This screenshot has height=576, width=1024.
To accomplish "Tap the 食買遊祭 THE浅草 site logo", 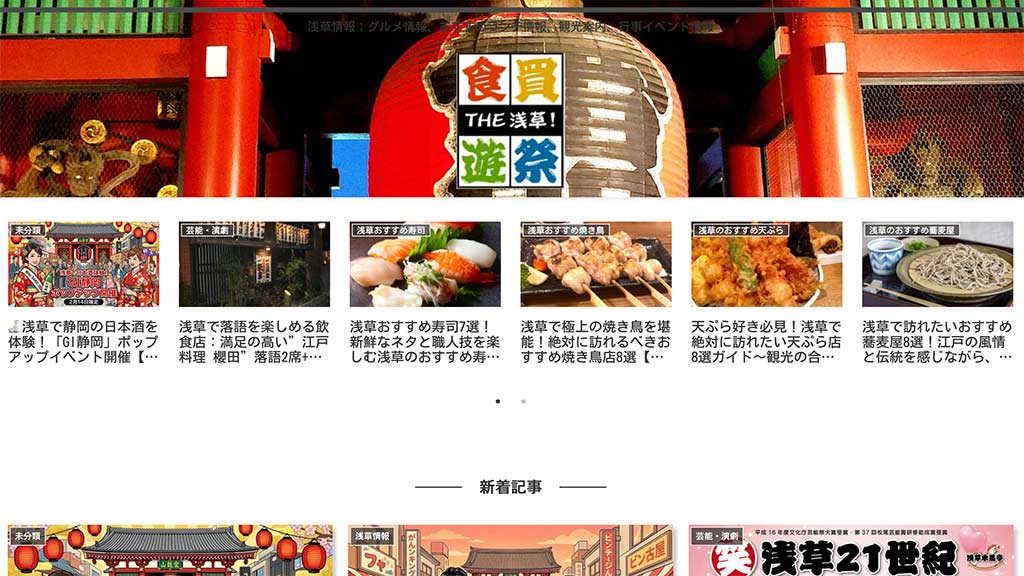I will click(510, 120).
